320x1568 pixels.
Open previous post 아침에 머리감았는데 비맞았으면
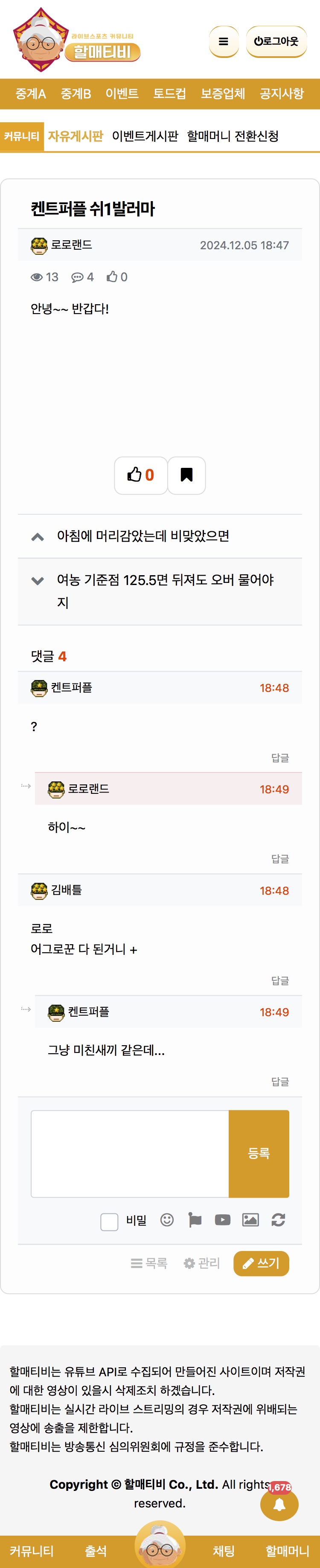coord(143,536)
